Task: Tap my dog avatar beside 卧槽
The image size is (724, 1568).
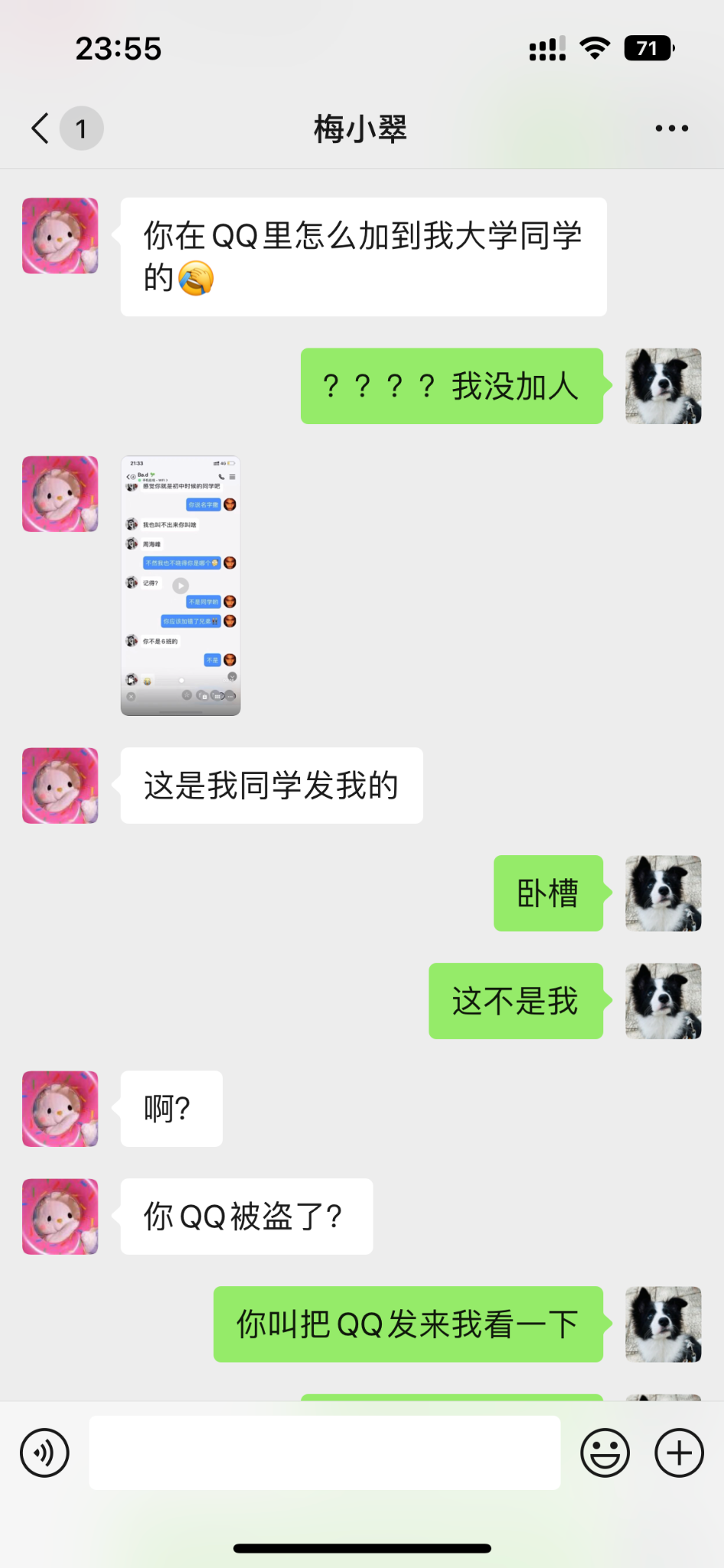Action: (x=663, y=893)
